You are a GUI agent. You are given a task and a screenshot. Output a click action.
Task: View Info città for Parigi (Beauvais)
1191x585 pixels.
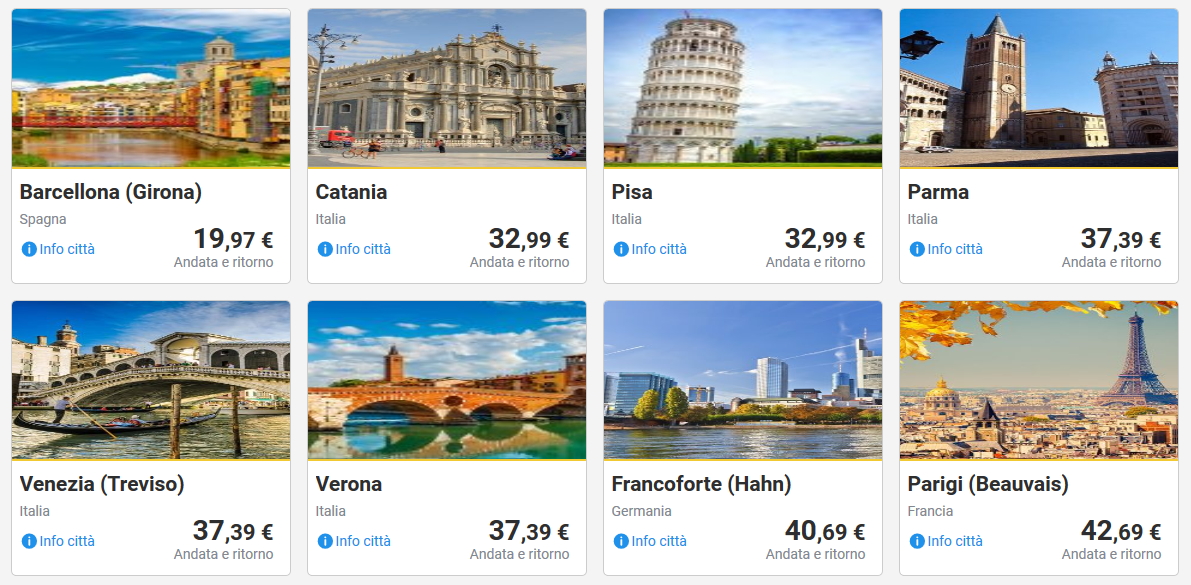coord(947,541)
